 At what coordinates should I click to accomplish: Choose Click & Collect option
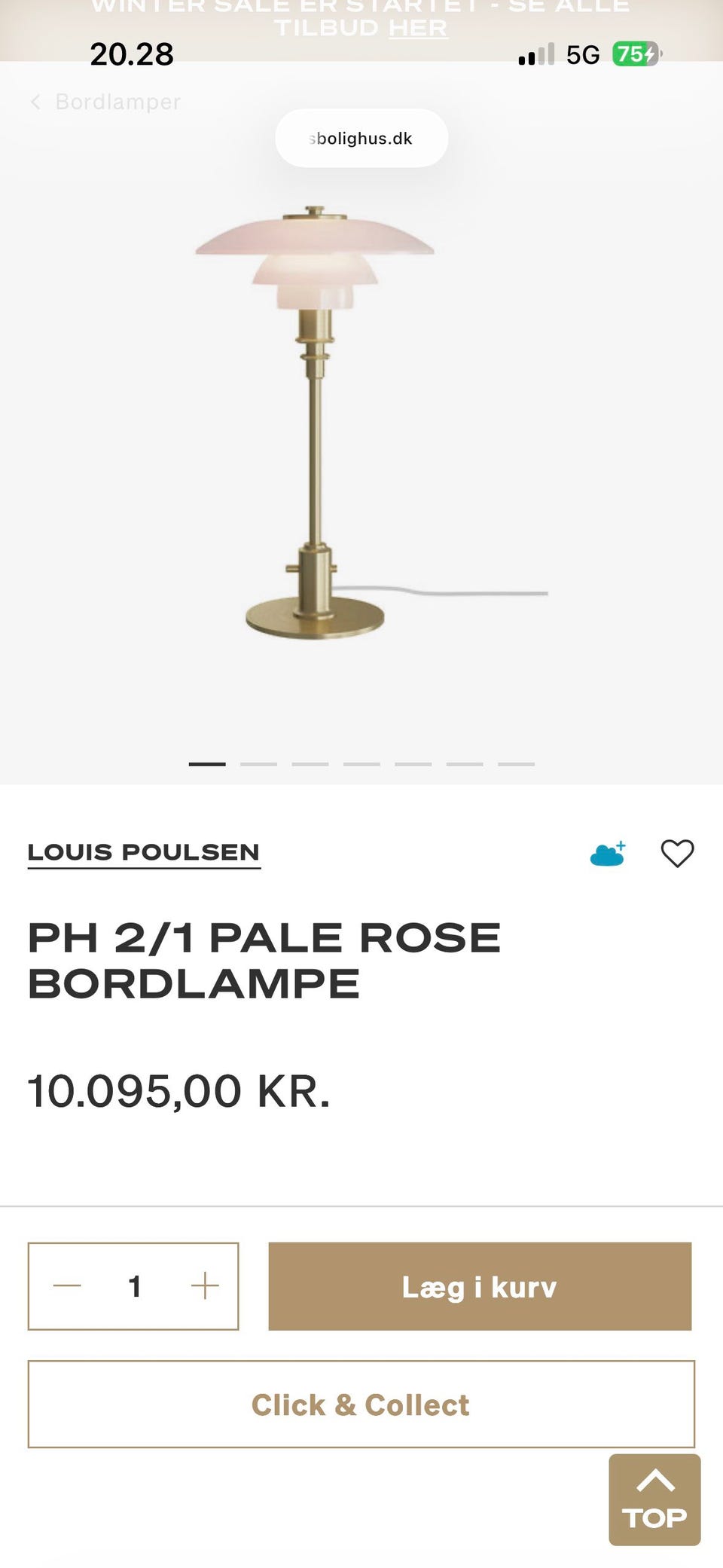pos(360,1404)
